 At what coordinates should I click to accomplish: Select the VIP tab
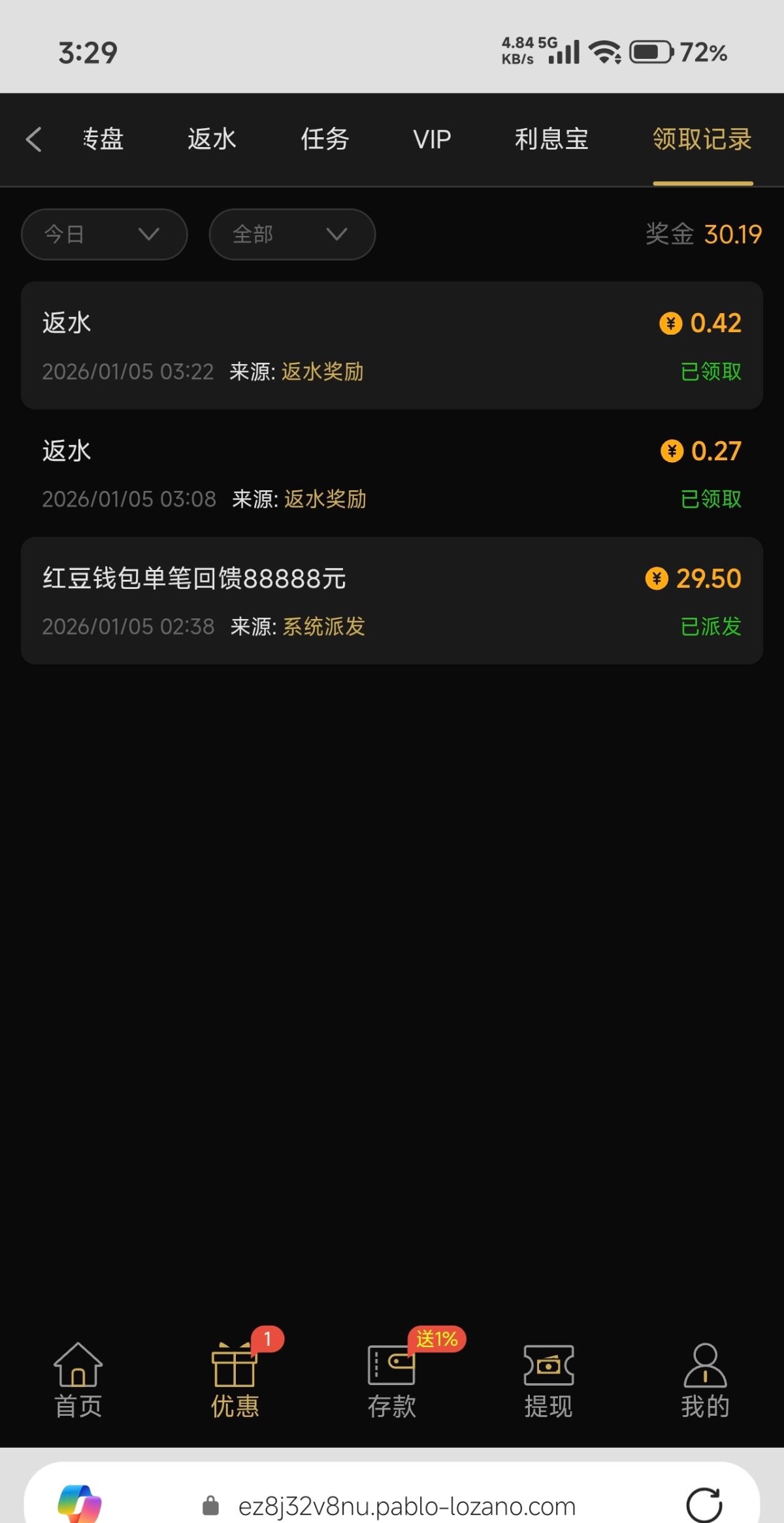click(x=432, y=139)
